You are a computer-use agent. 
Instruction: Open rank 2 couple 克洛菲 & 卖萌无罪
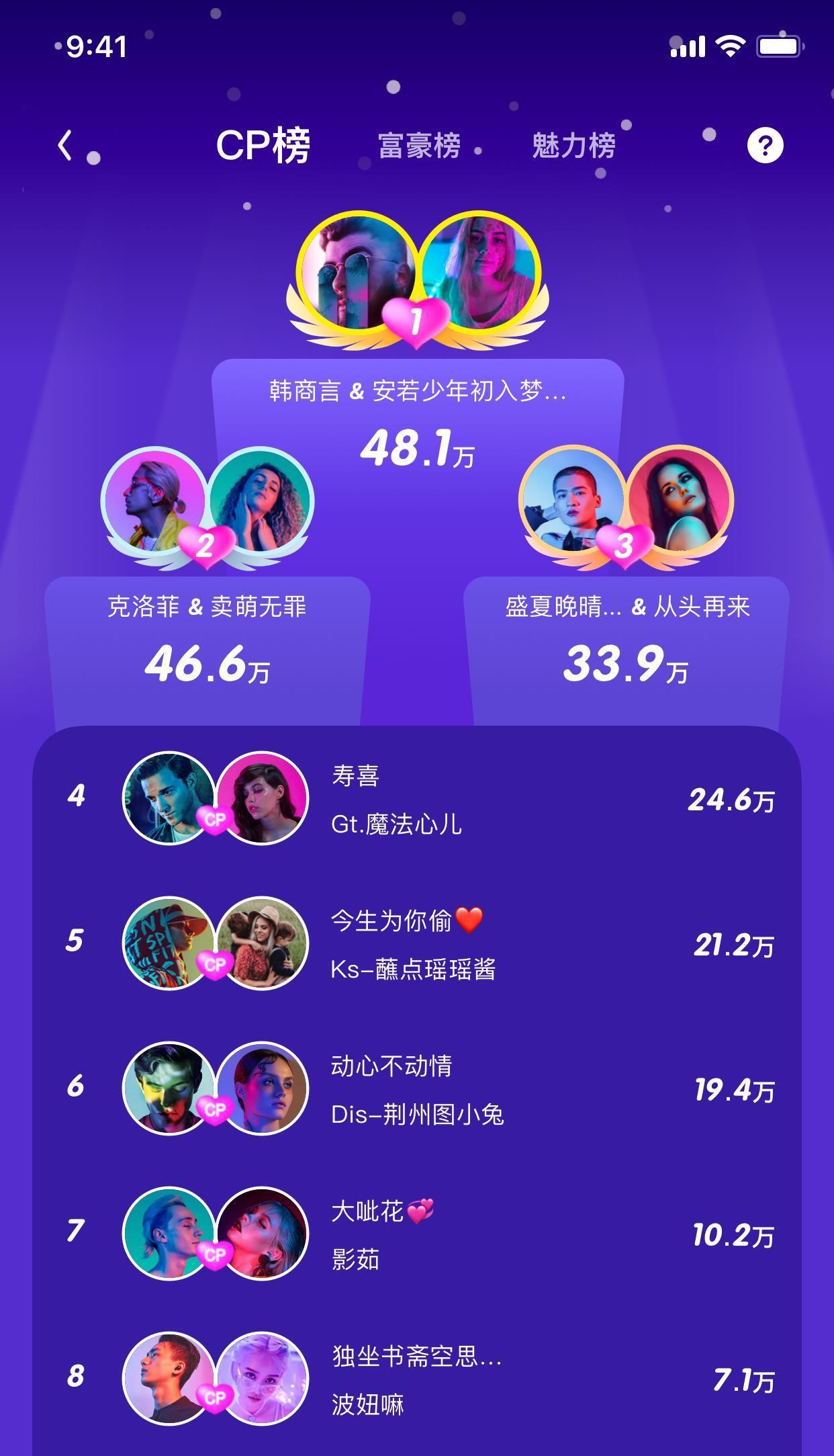207,607
